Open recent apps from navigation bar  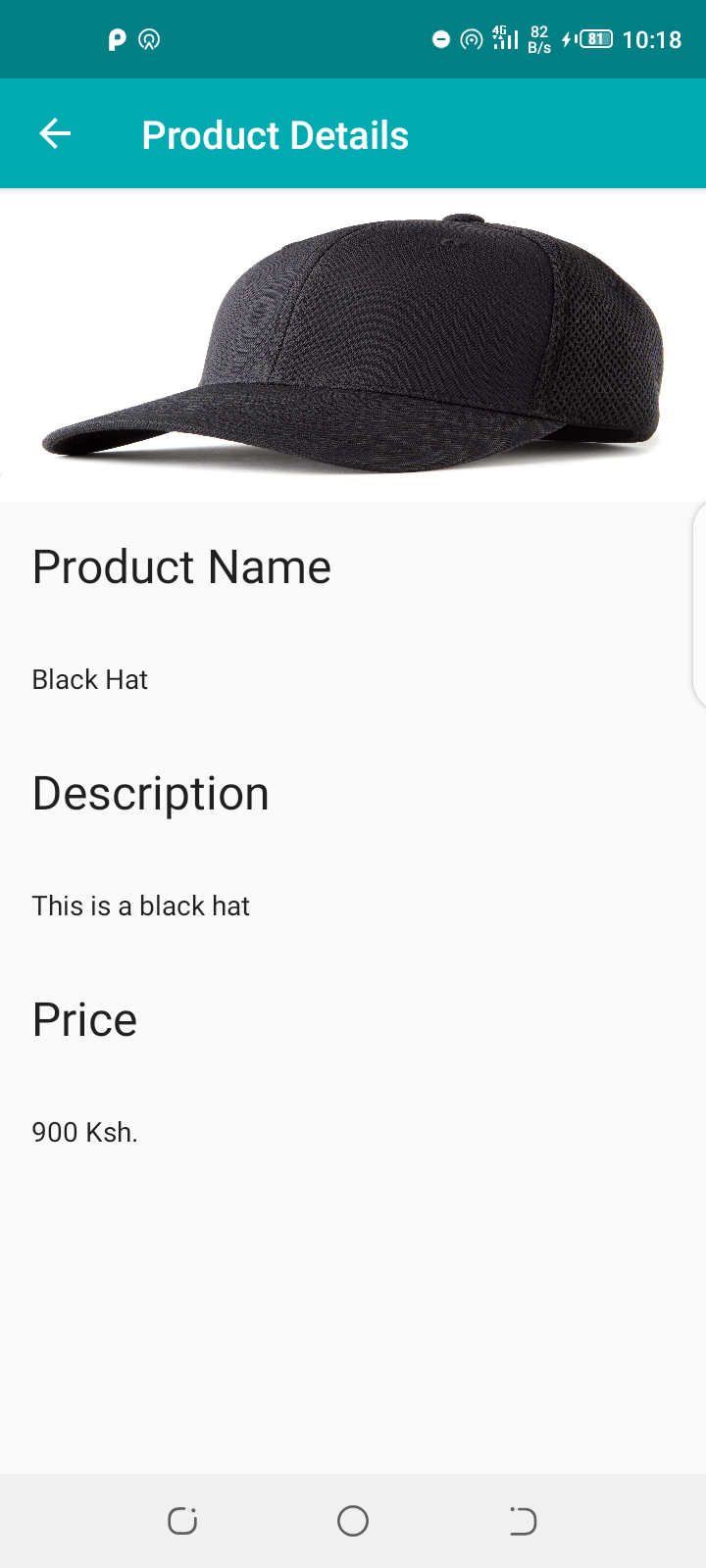point(182,1521)
